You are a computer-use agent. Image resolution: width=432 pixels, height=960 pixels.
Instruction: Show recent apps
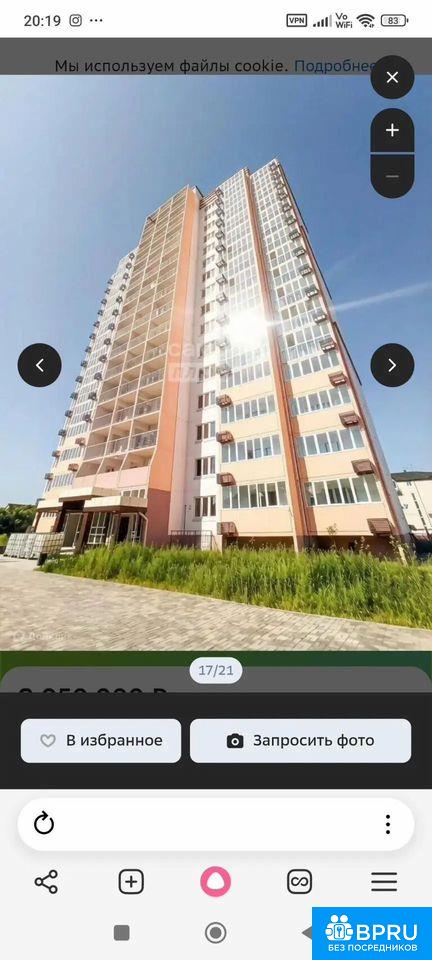click(x=122, y=932)
